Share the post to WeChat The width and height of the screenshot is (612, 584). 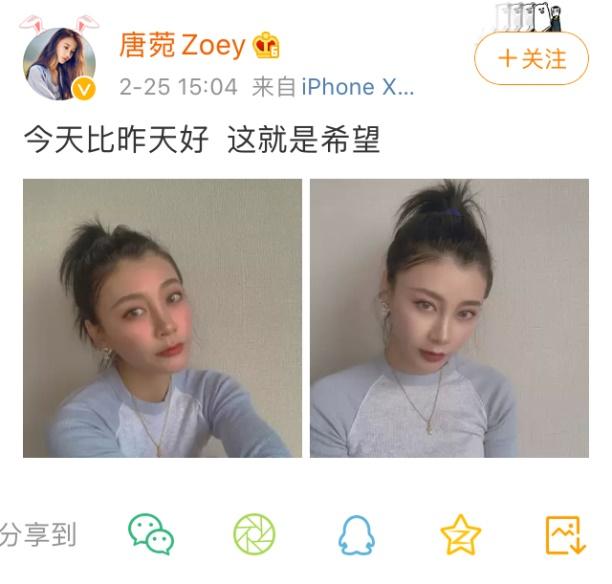pos(150,535)
